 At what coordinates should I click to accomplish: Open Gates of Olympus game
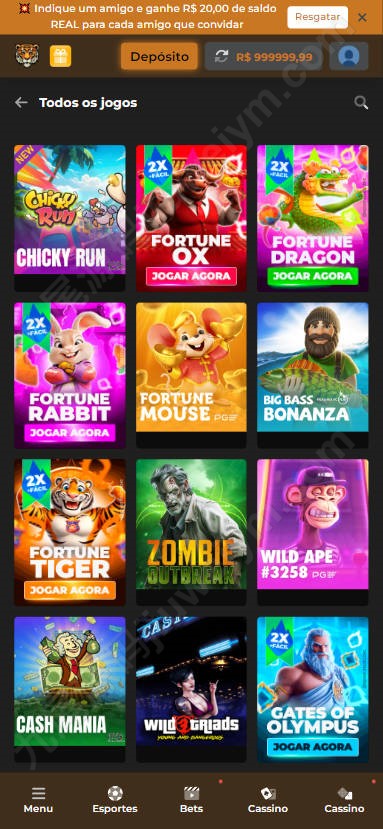pos(313,689)
